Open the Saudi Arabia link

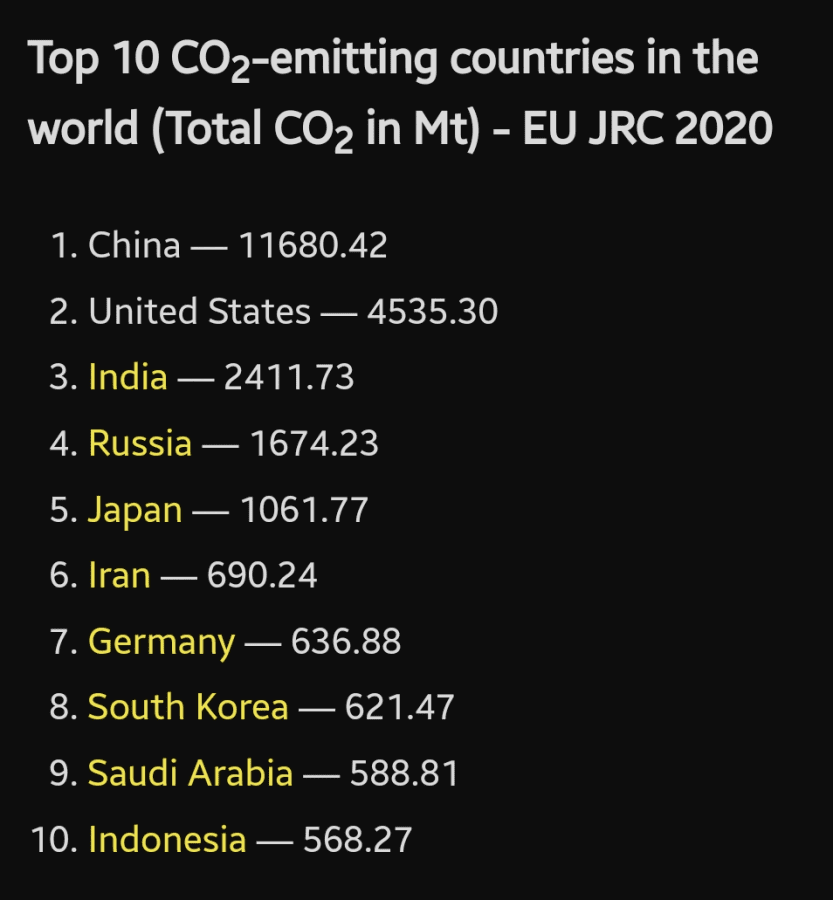pyautogui.click(x=190, y=773)
